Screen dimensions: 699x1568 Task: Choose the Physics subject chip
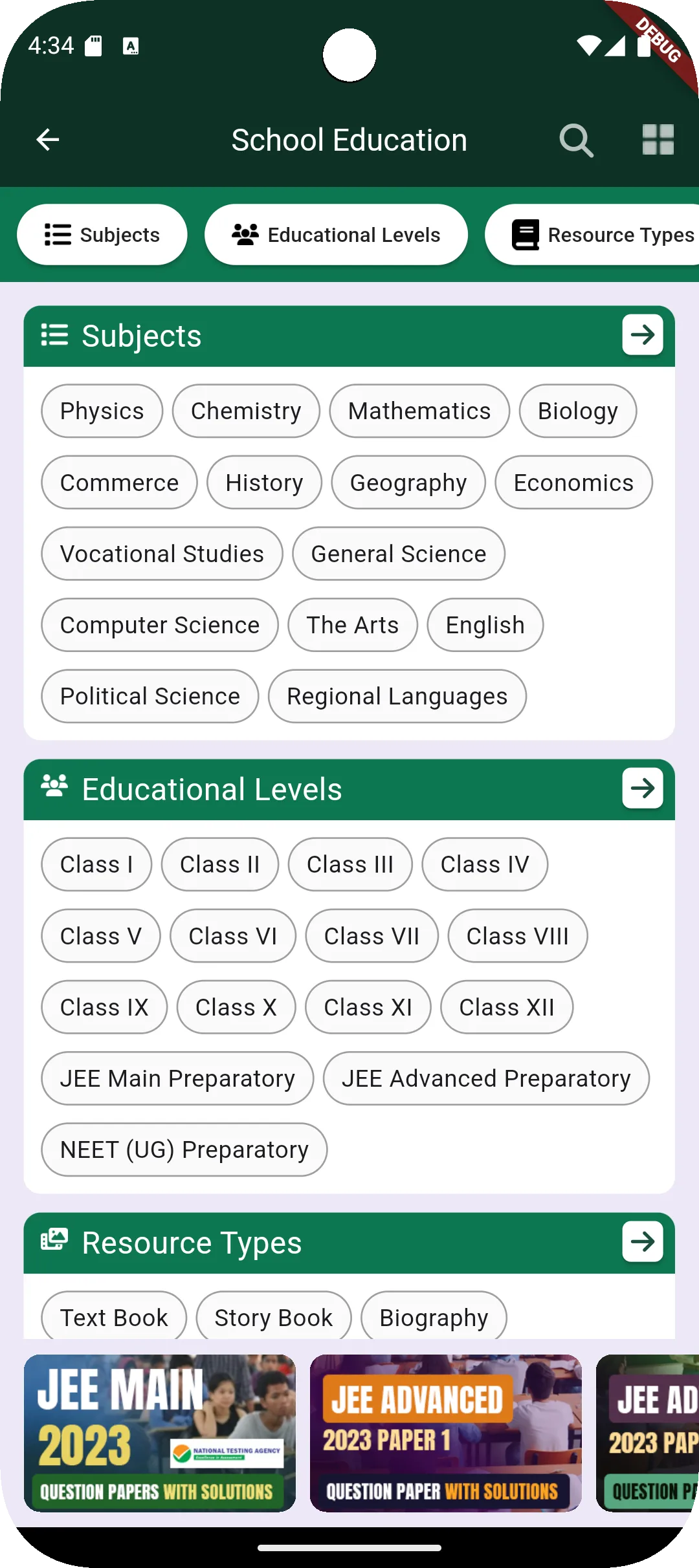pyautogui.click(x=102, y=411)
